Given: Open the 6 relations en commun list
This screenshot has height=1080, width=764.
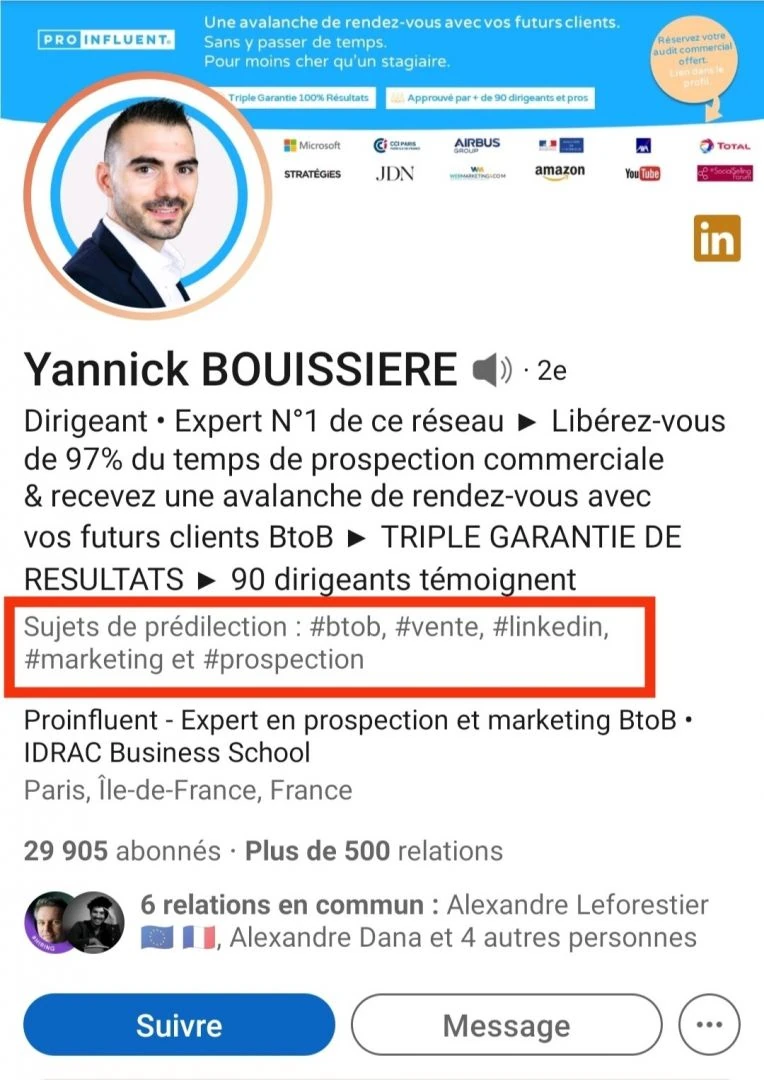Looking at the screenshot, I should point(424,921).
